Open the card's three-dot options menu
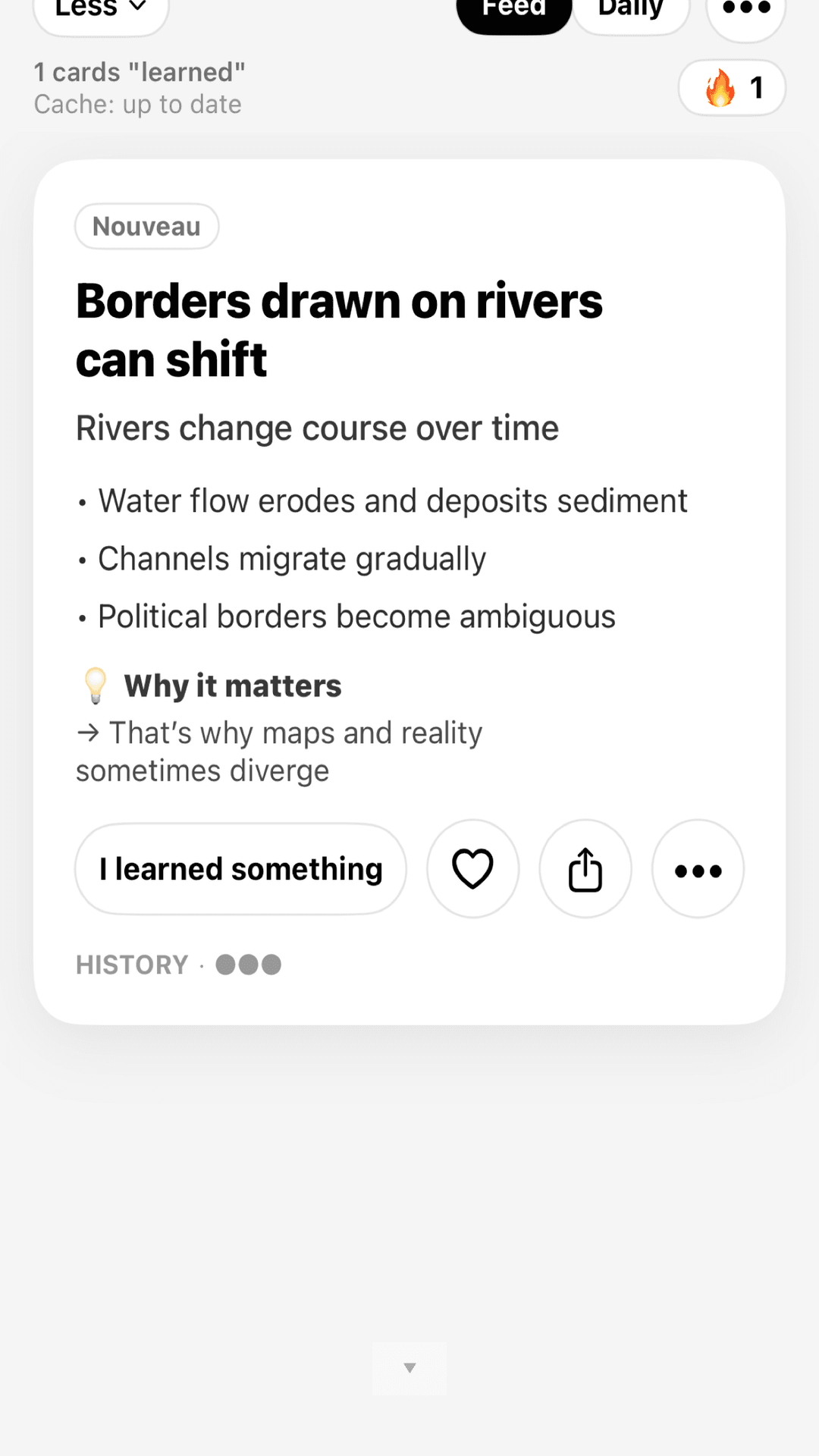 (697, 869)
